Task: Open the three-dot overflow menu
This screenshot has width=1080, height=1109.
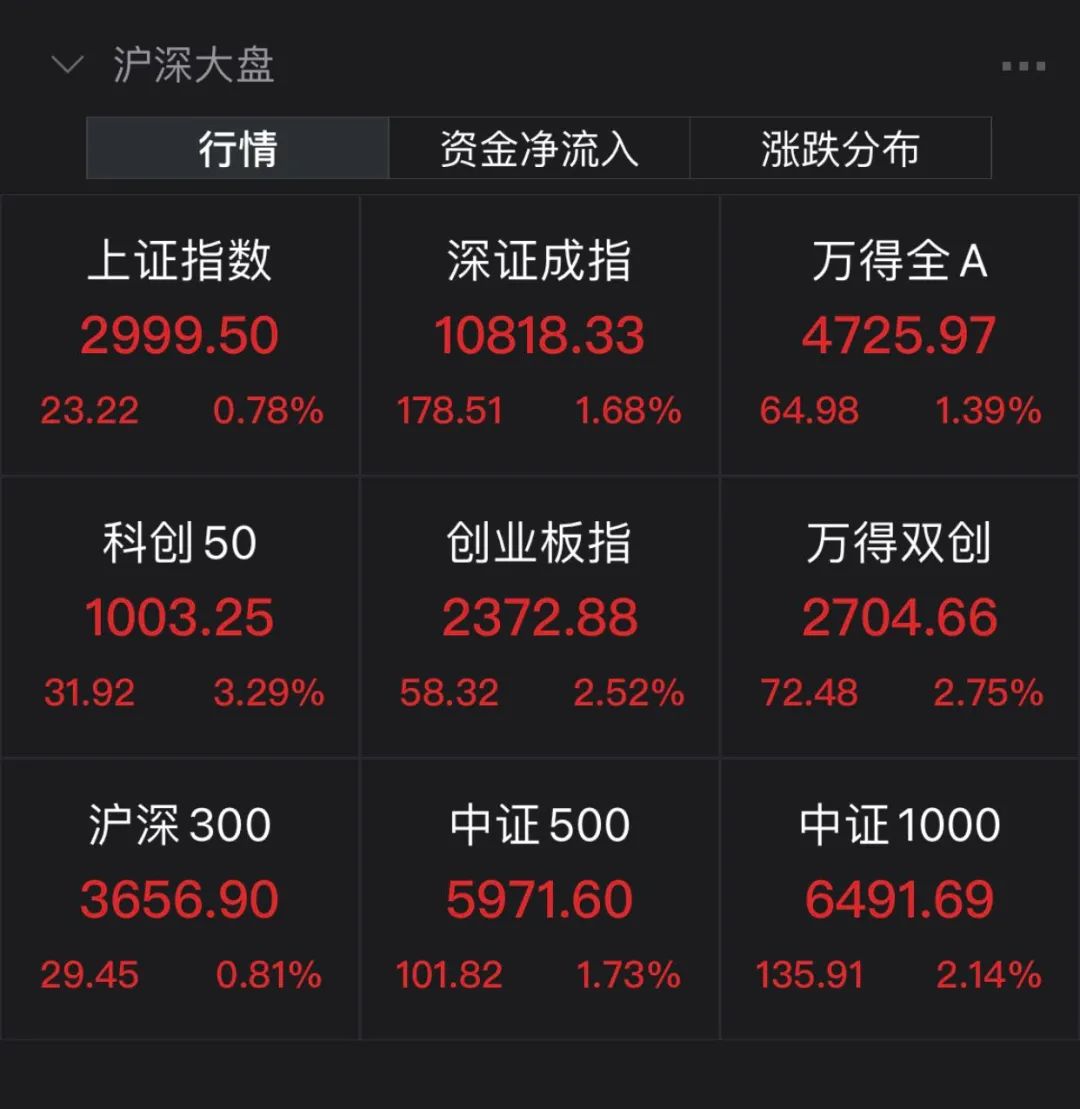Action: pyautogui.click(x=1023, y=67)
